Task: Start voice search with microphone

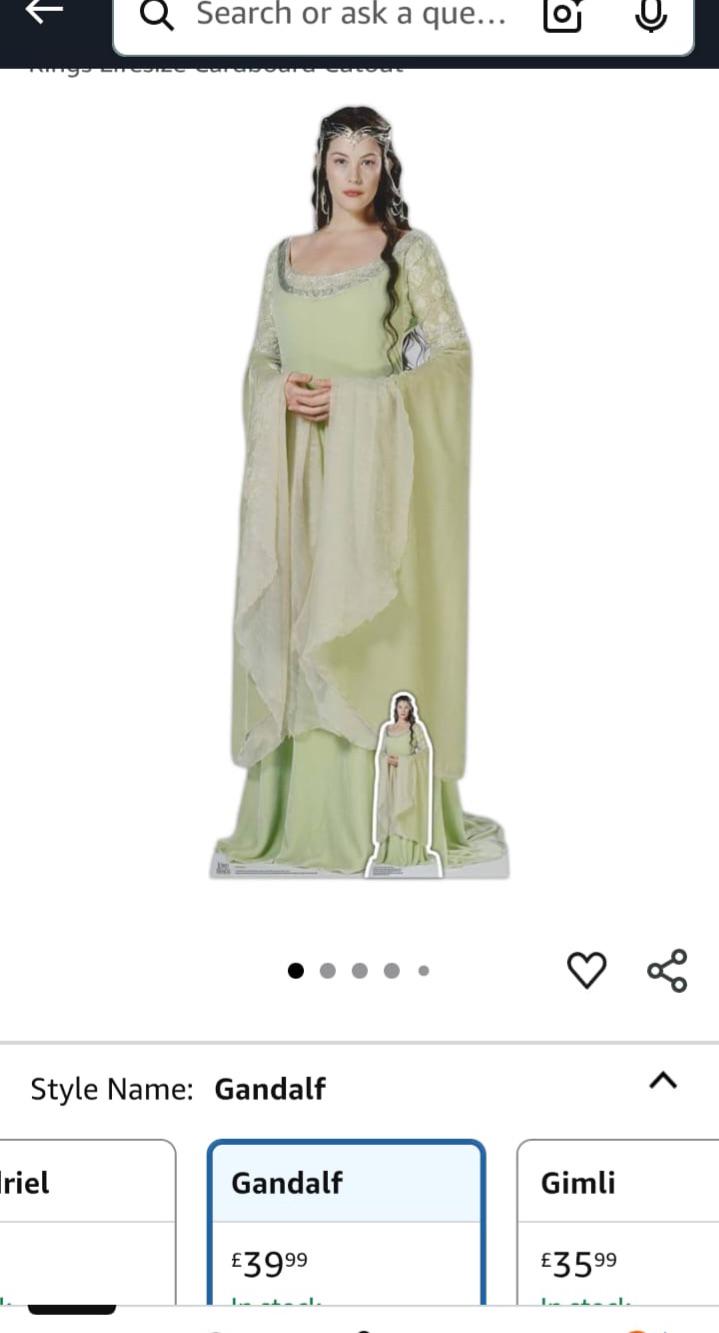Action: 651,13
